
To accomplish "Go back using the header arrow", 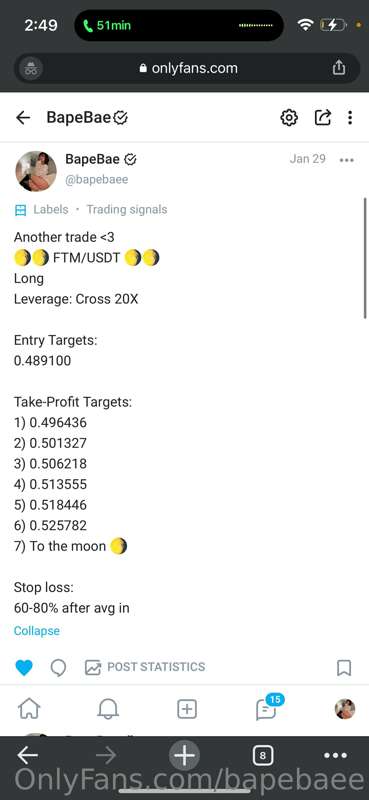I will pyautogui.click(x=23, y=118).
